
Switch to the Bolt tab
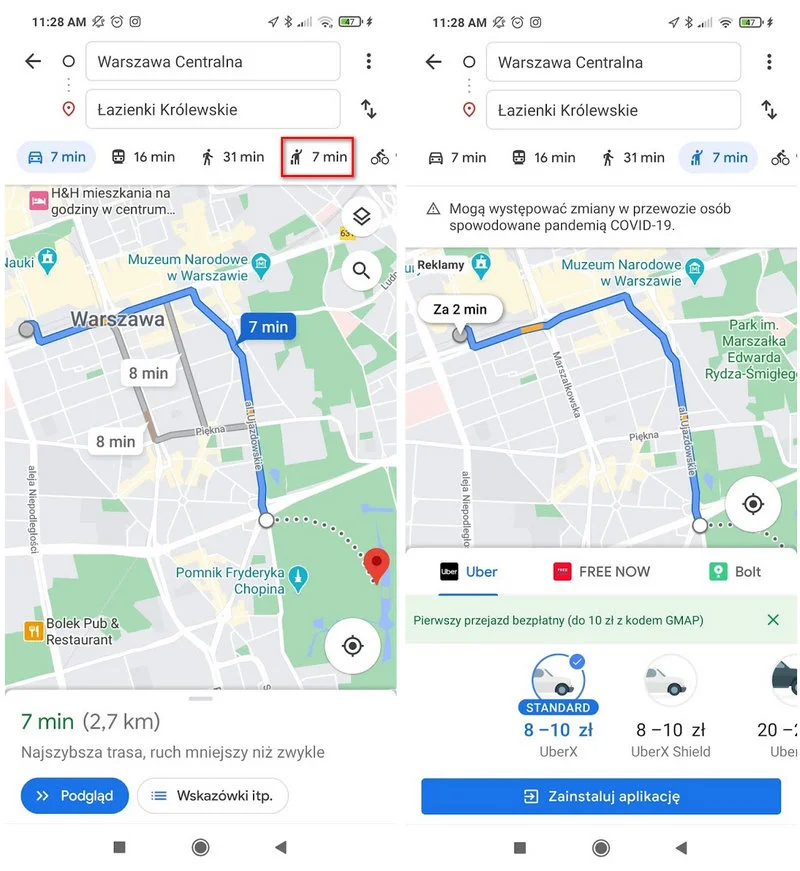735,572
